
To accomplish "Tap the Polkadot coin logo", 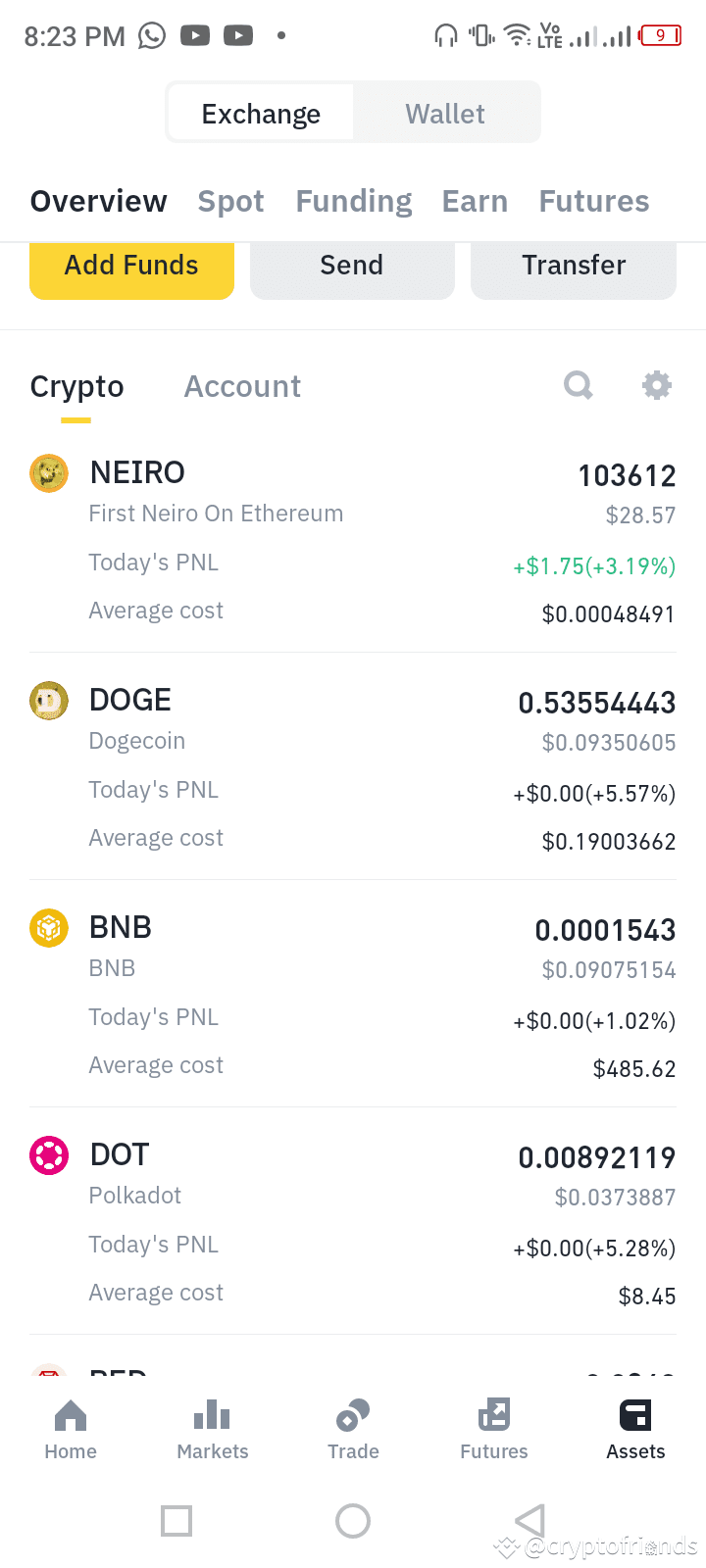I will click(x=49, y=1155).
